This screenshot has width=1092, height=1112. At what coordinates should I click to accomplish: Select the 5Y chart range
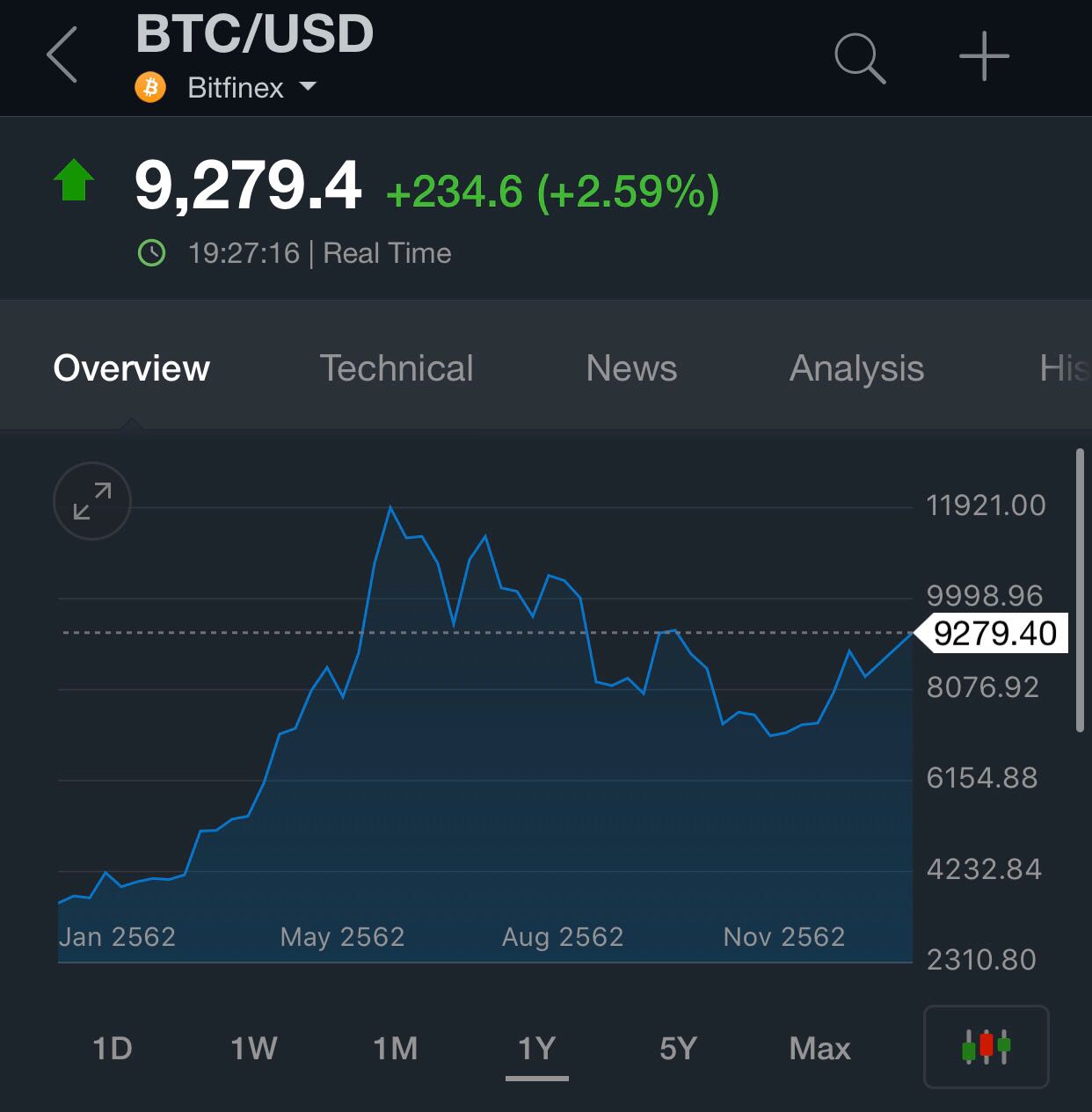[x=678, y=1048]
